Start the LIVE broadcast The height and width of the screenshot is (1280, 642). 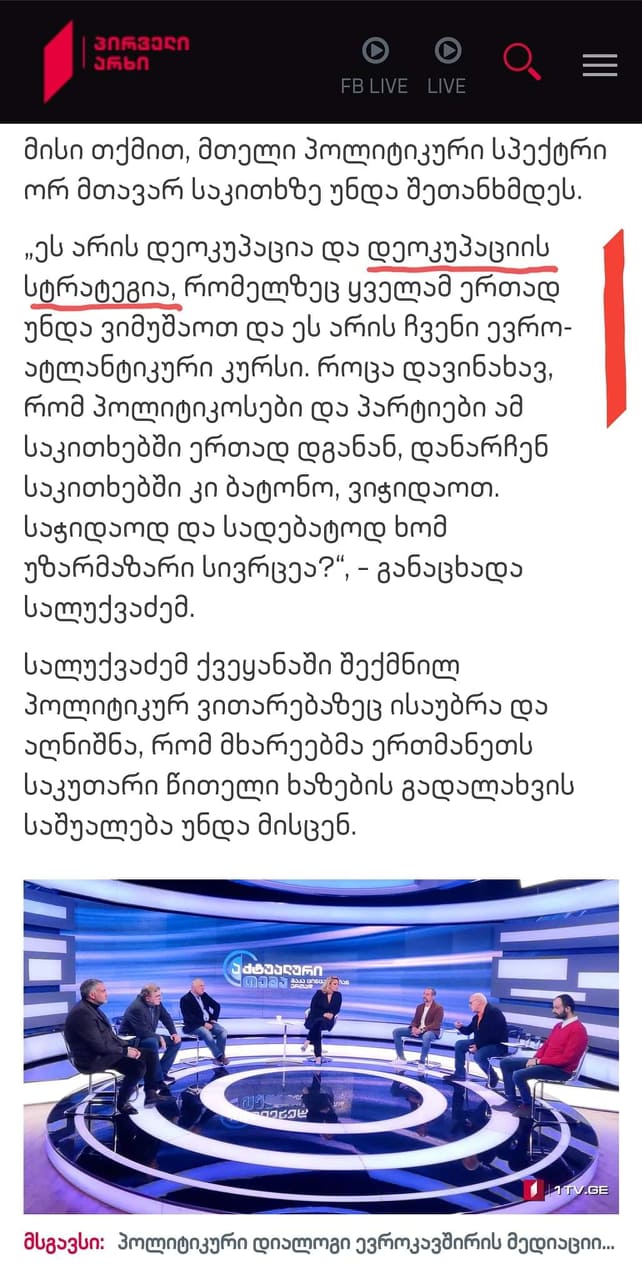[447, 64]
